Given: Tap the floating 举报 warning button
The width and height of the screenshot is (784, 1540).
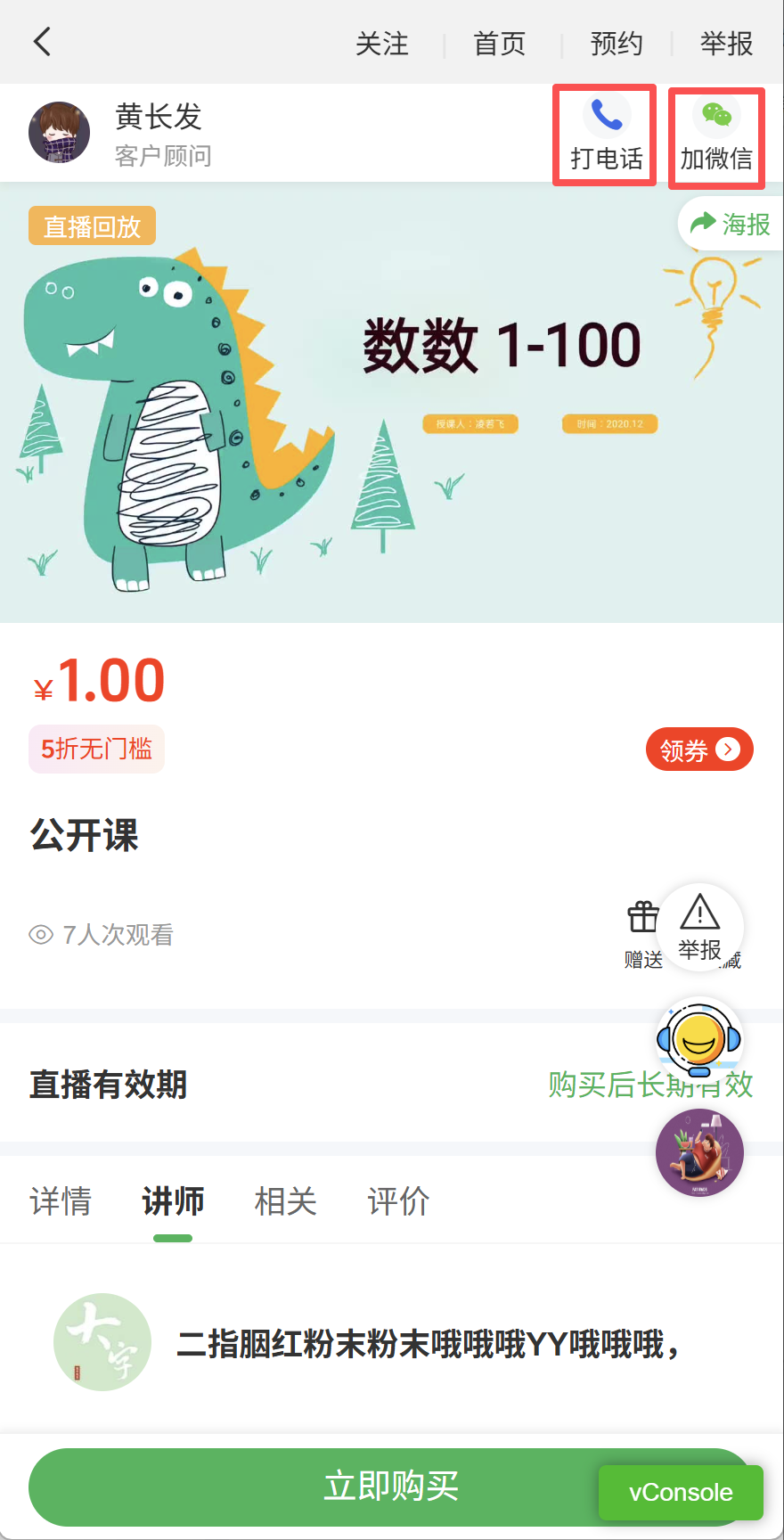Looking at the screenshot, I should point(700,927).
